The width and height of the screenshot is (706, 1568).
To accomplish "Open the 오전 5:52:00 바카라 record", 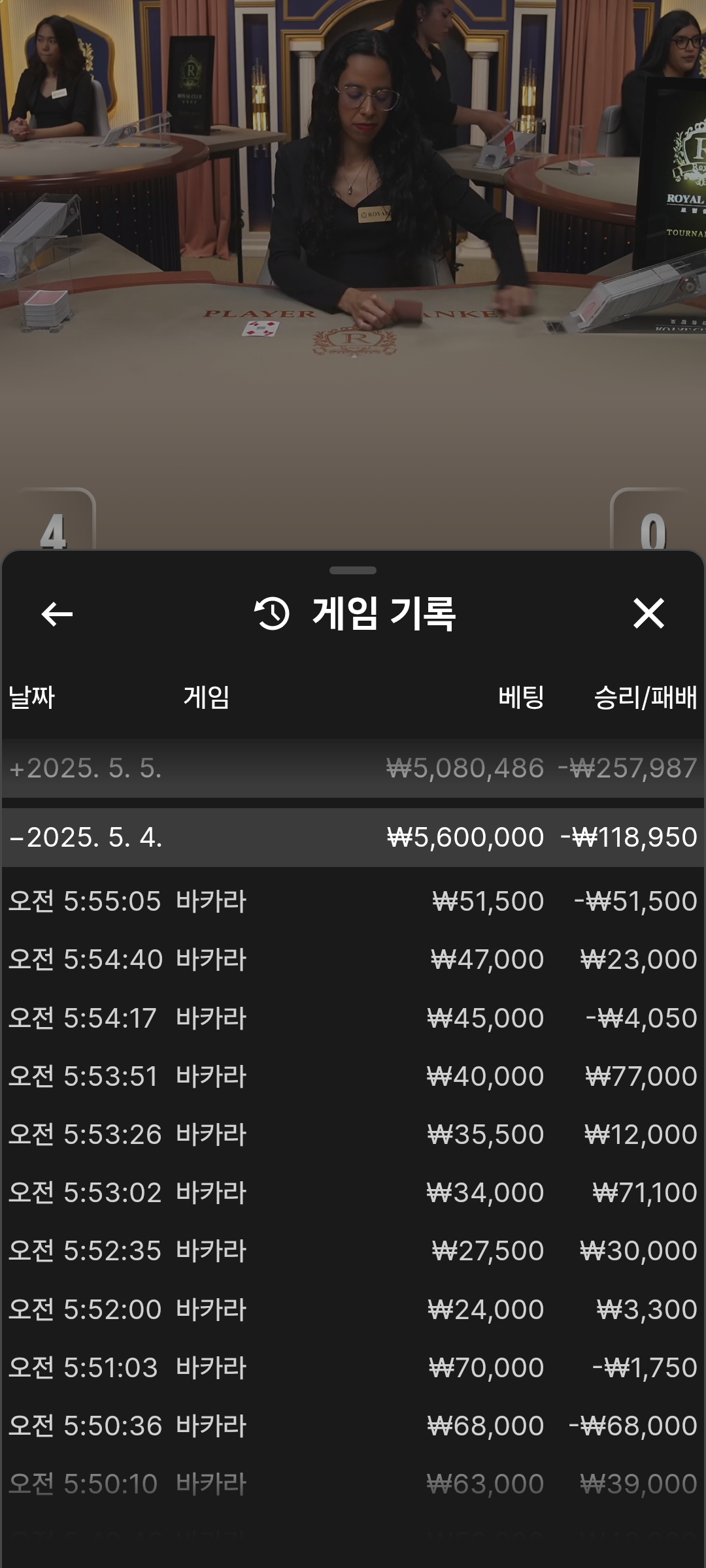I will (353, 1309).
